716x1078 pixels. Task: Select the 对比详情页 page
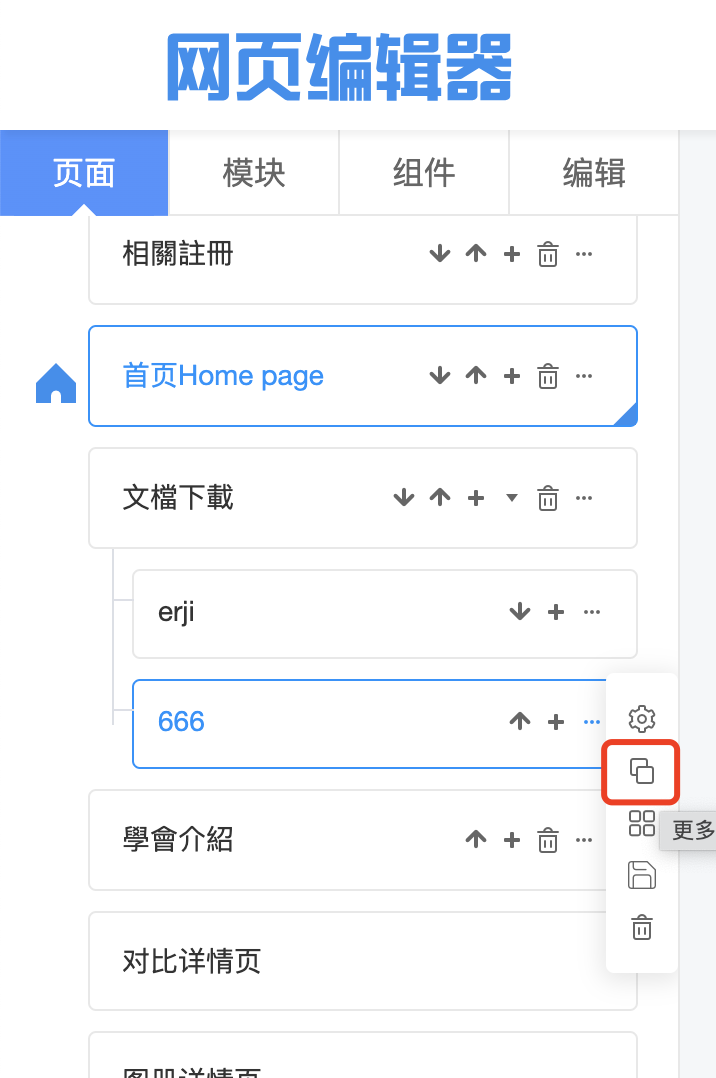click(192, 961)
